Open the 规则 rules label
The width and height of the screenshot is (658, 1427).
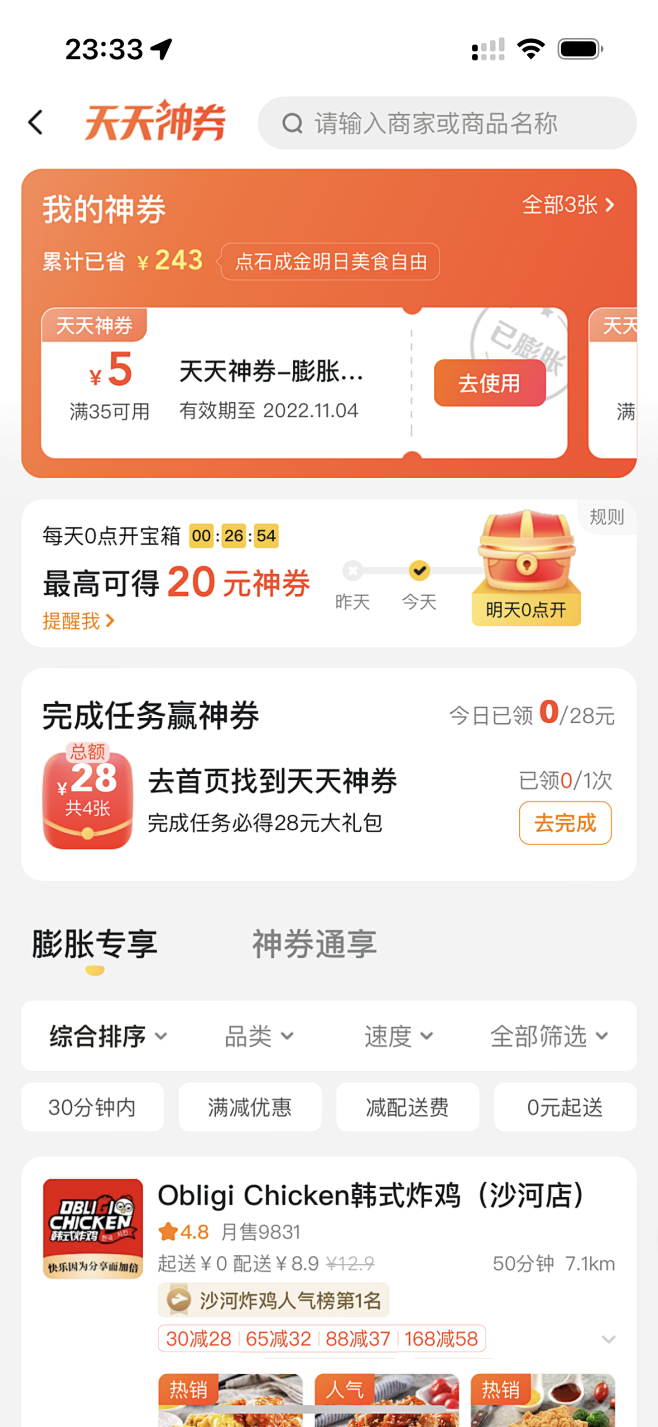606,517
